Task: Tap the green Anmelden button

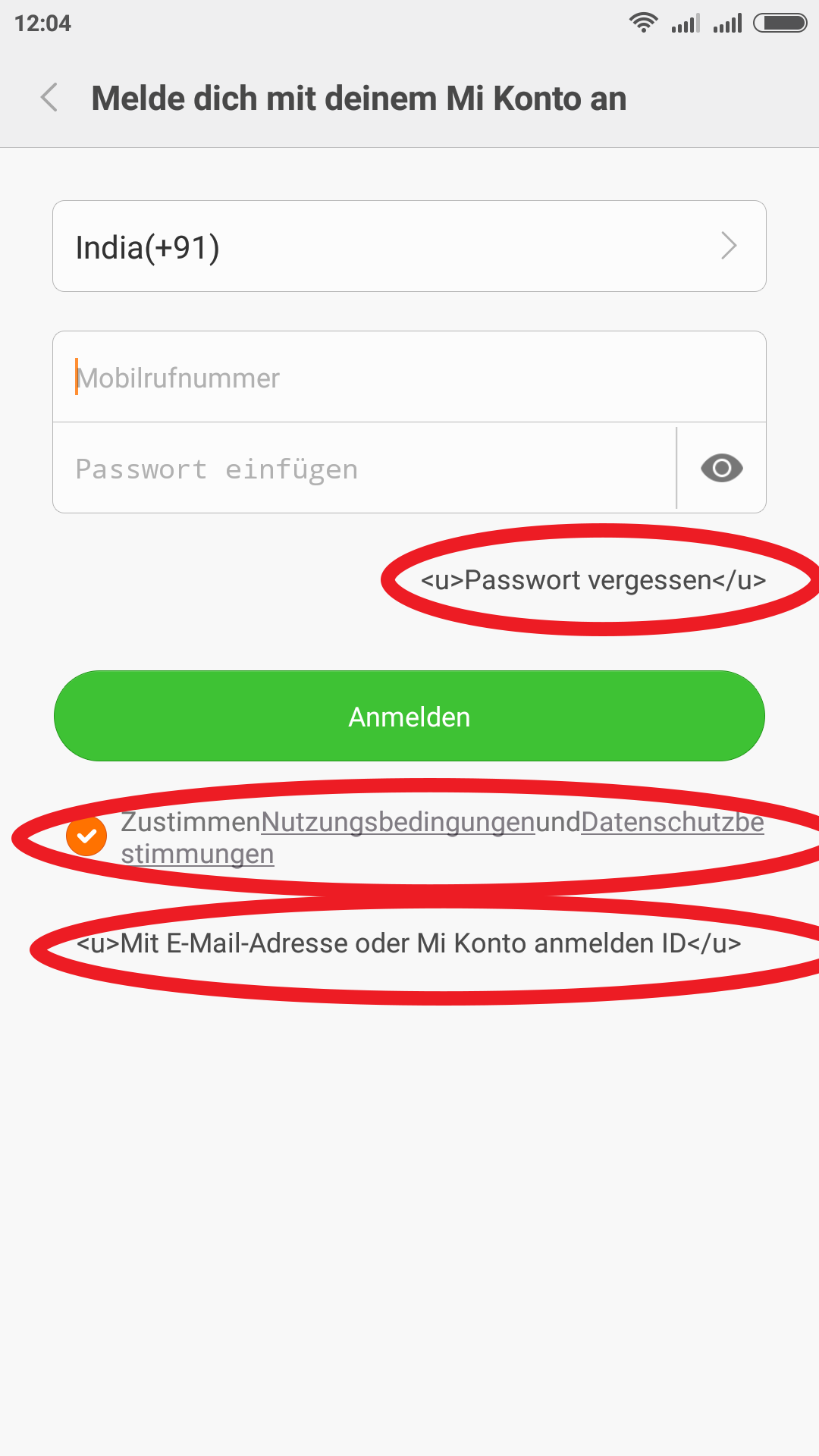Action: [x=409, y=716]
